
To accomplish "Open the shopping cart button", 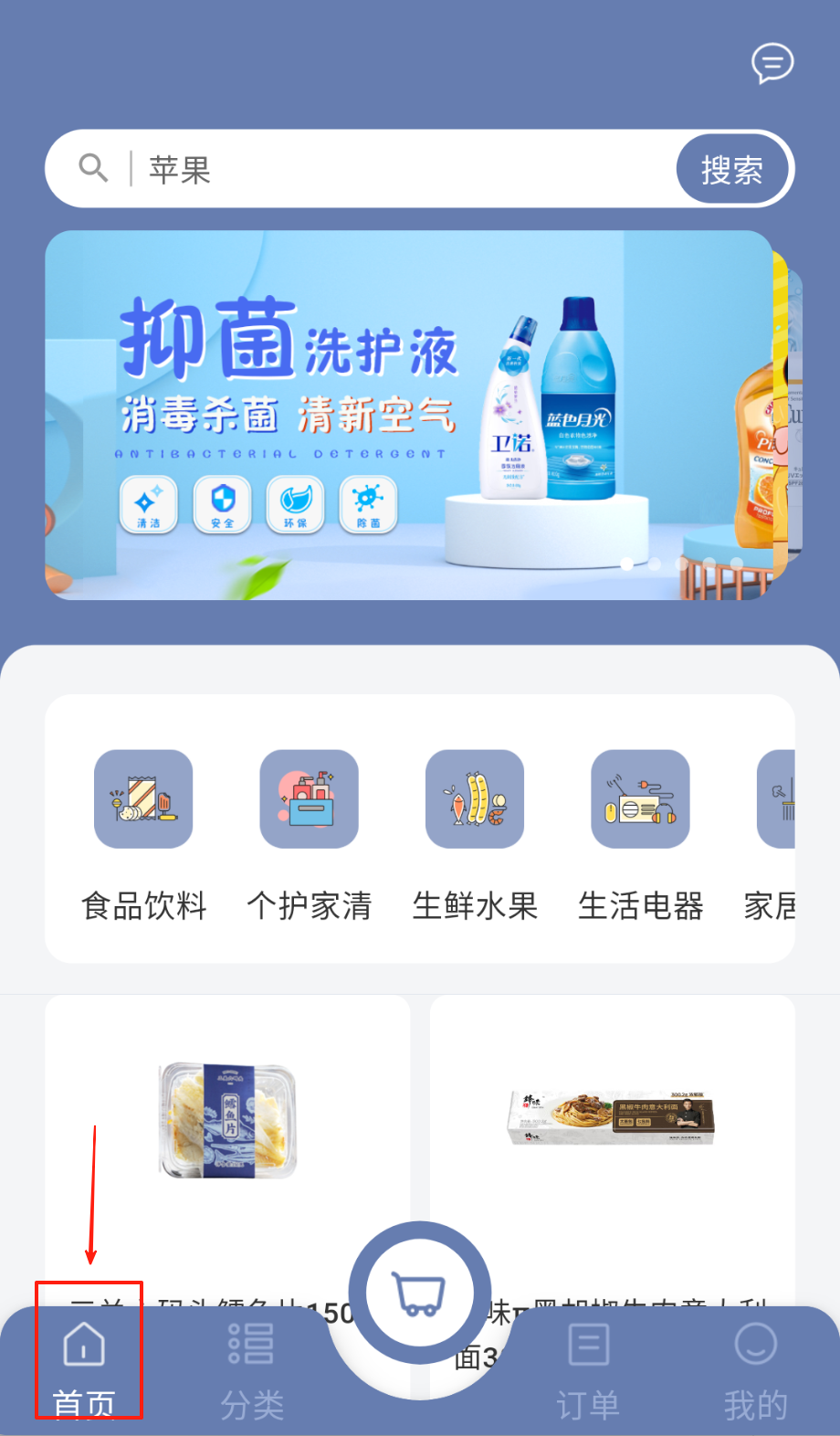I will (x=419, y=1293).
